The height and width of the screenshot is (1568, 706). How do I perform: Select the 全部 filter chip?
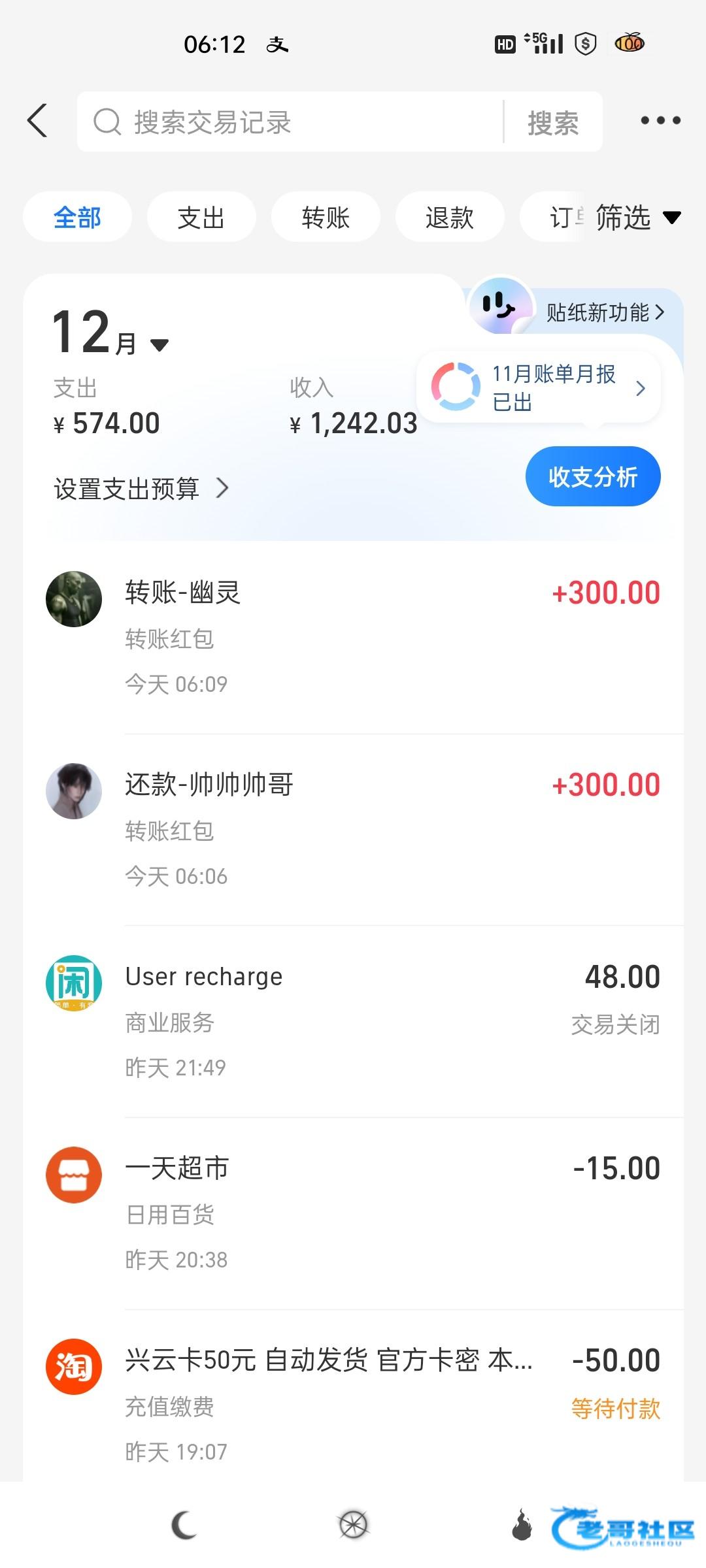coord(77,218)
